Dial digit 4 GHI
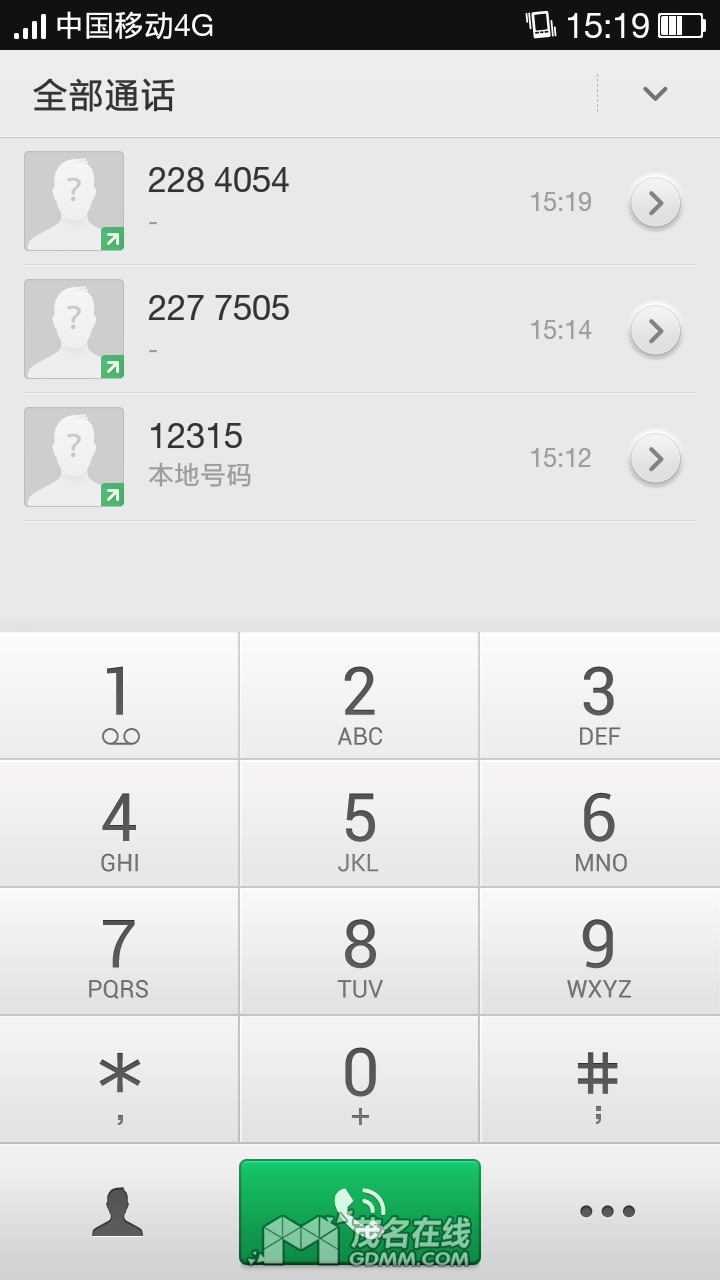 [119, 823]
